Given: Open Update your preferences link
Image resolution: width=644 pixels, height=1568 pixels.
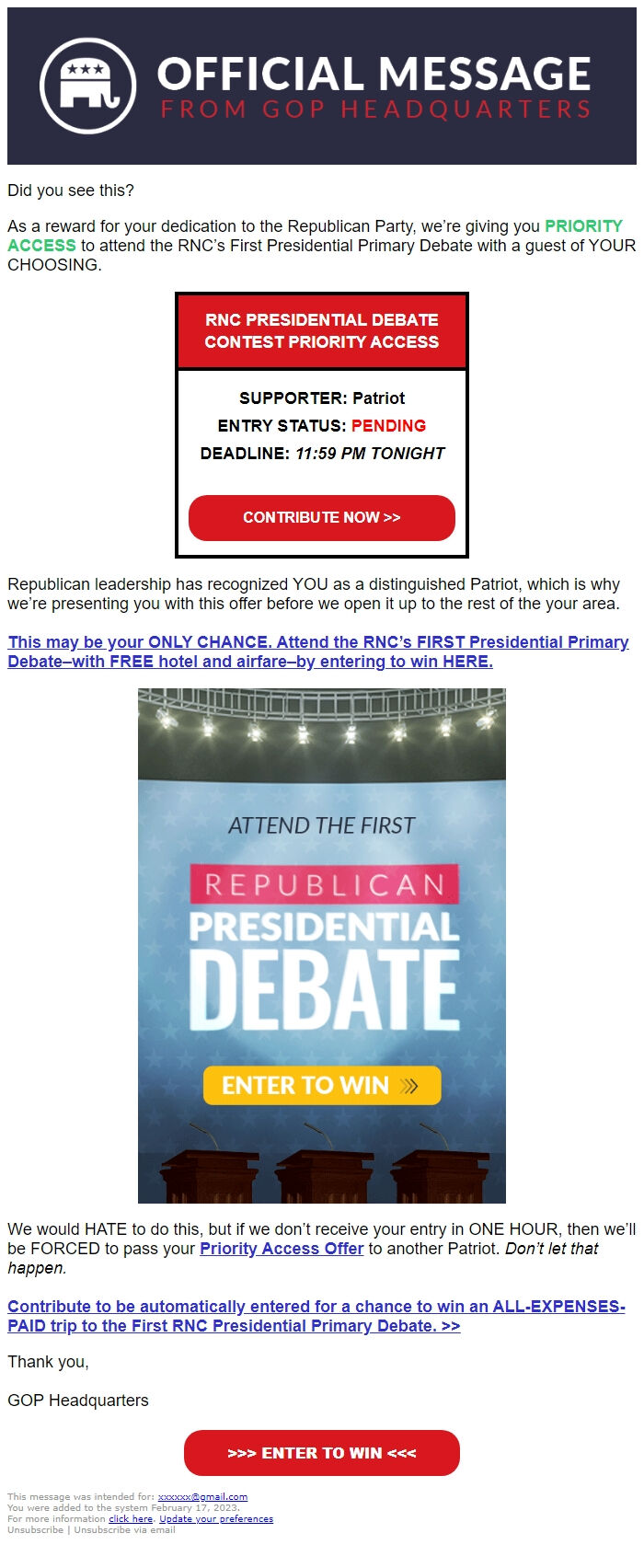Looking at the screenshot, I should point(216,1519).
